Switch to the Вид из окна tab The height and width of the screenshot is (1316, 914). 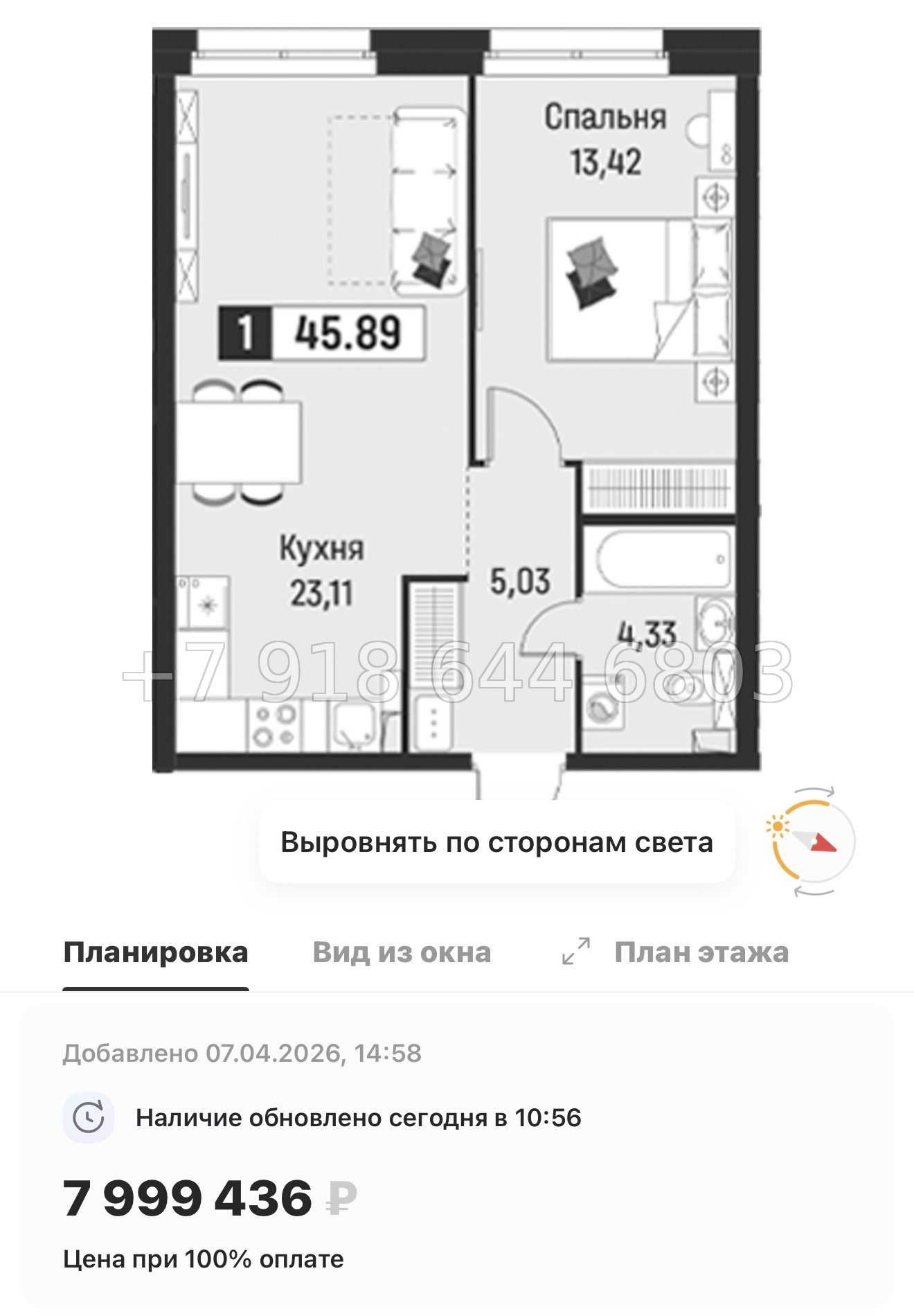pos(402,952)
